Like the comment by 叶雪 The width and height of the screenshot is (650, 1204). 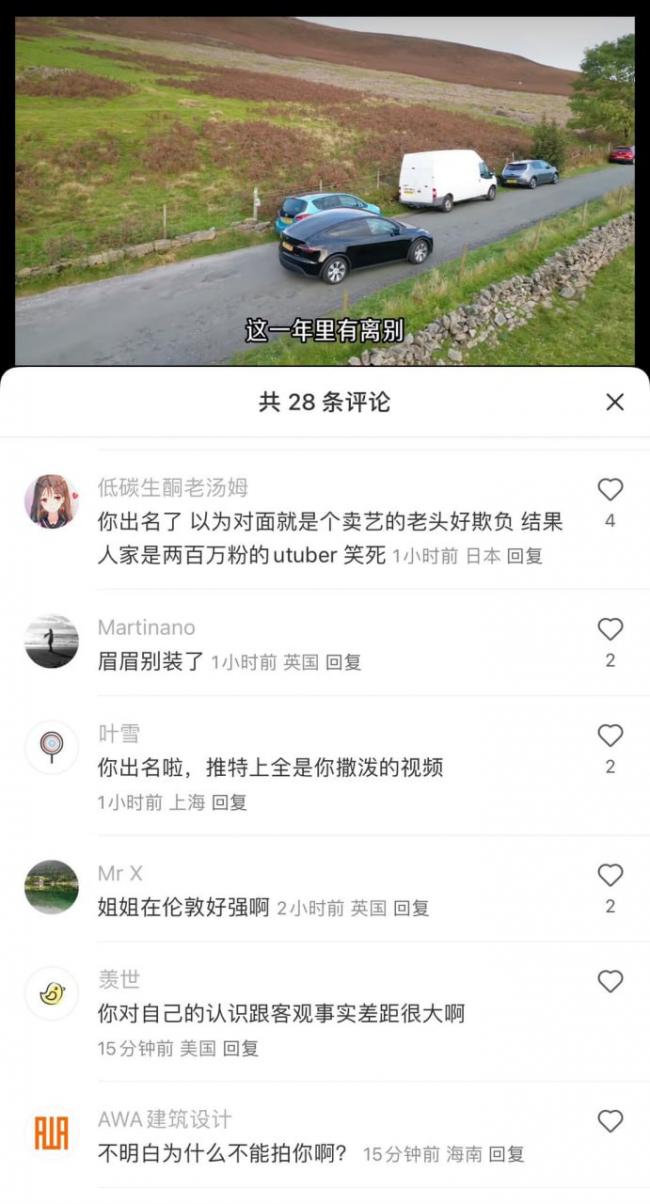point(610,735)
